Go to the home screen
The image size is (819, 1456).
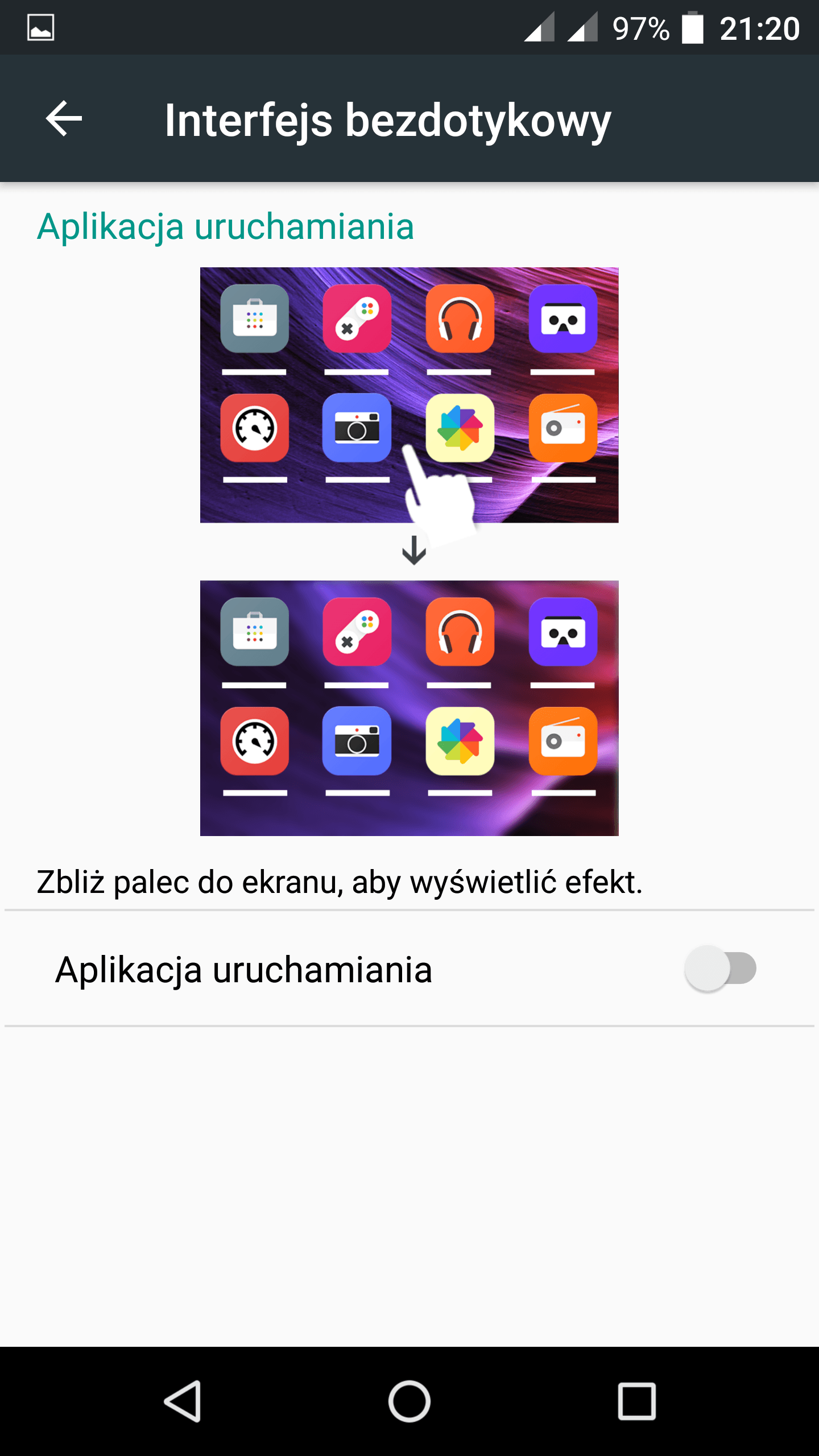[409, 1401]
